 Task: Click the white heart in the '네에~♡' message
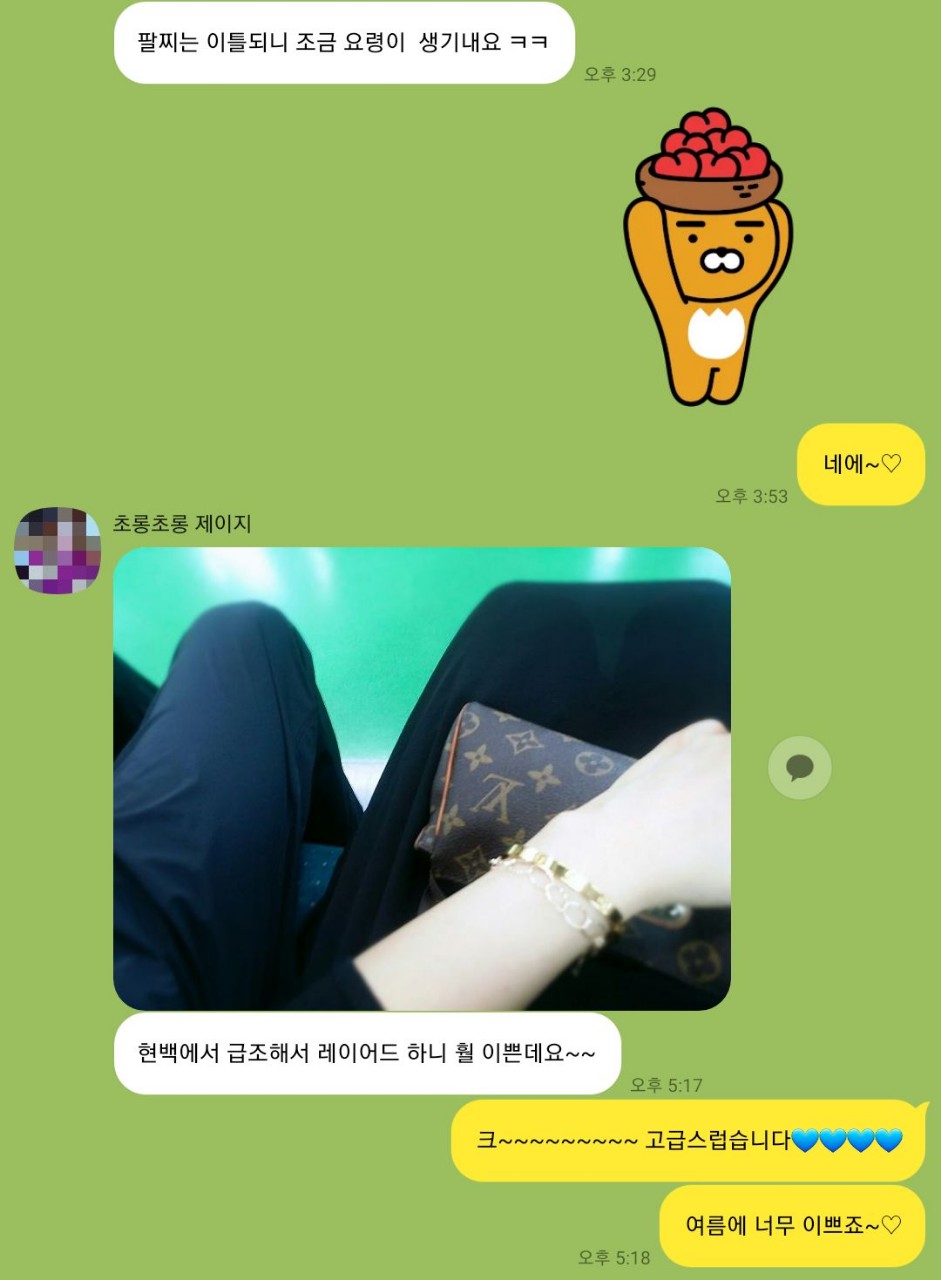(892, 463)
